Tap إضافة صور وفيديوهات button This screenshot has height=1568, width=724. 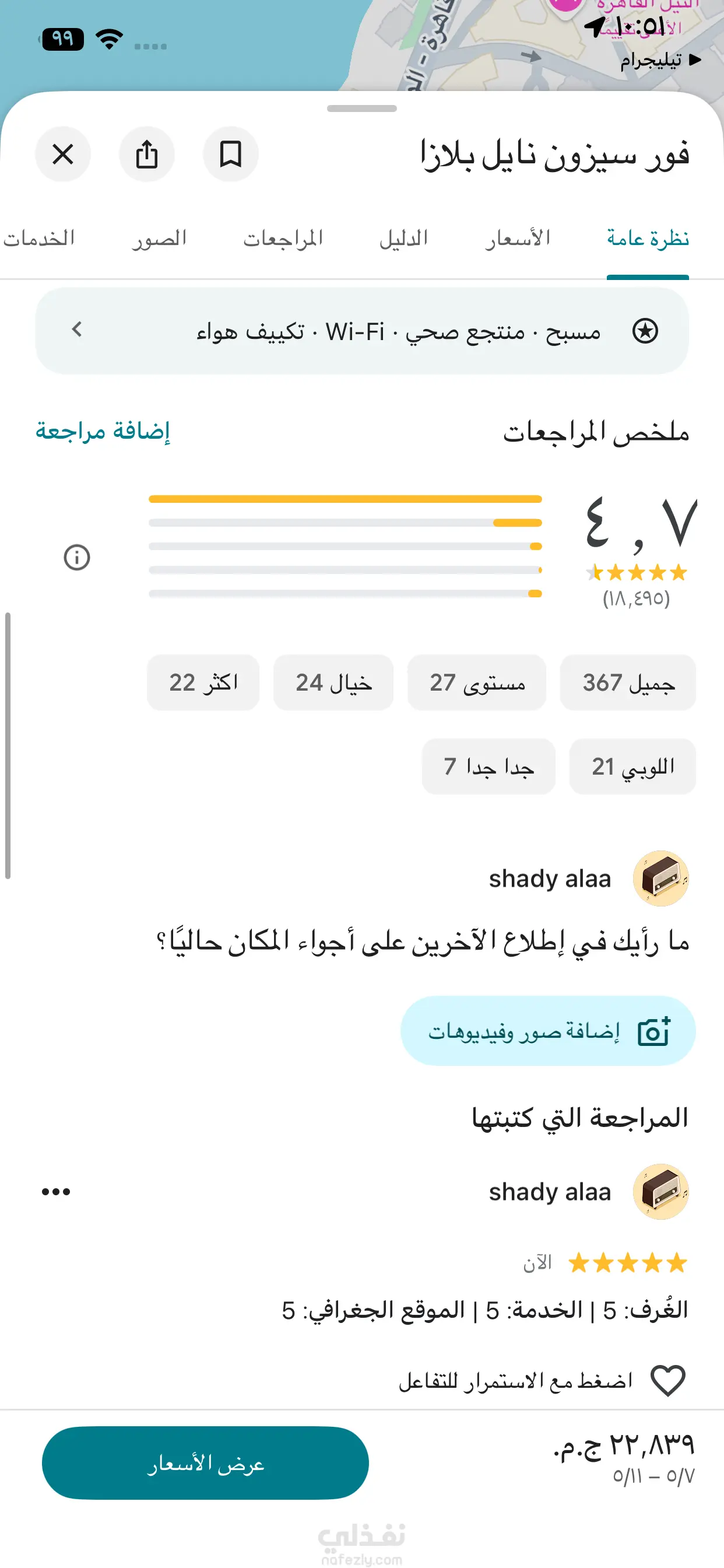pyautogui.click(x=548, y=1031)
